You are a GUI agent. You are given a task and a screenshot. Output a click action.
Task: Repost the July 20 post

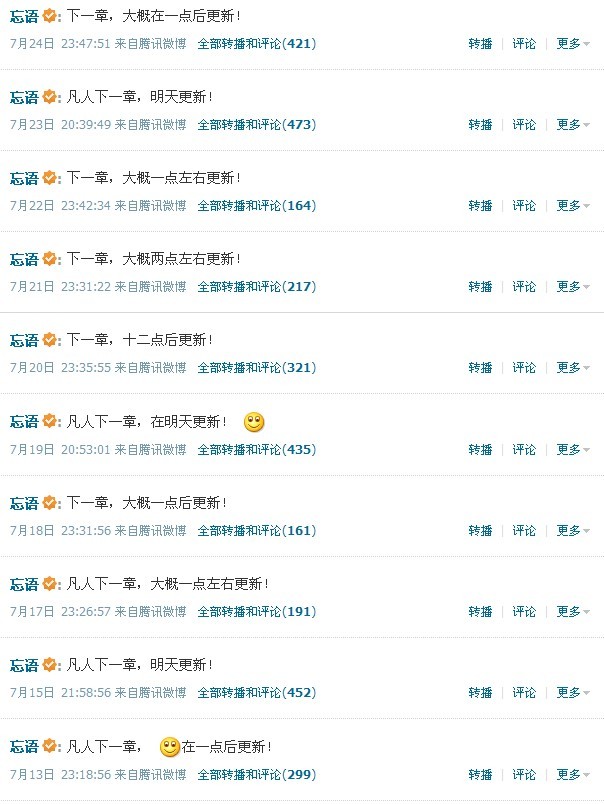480,368
